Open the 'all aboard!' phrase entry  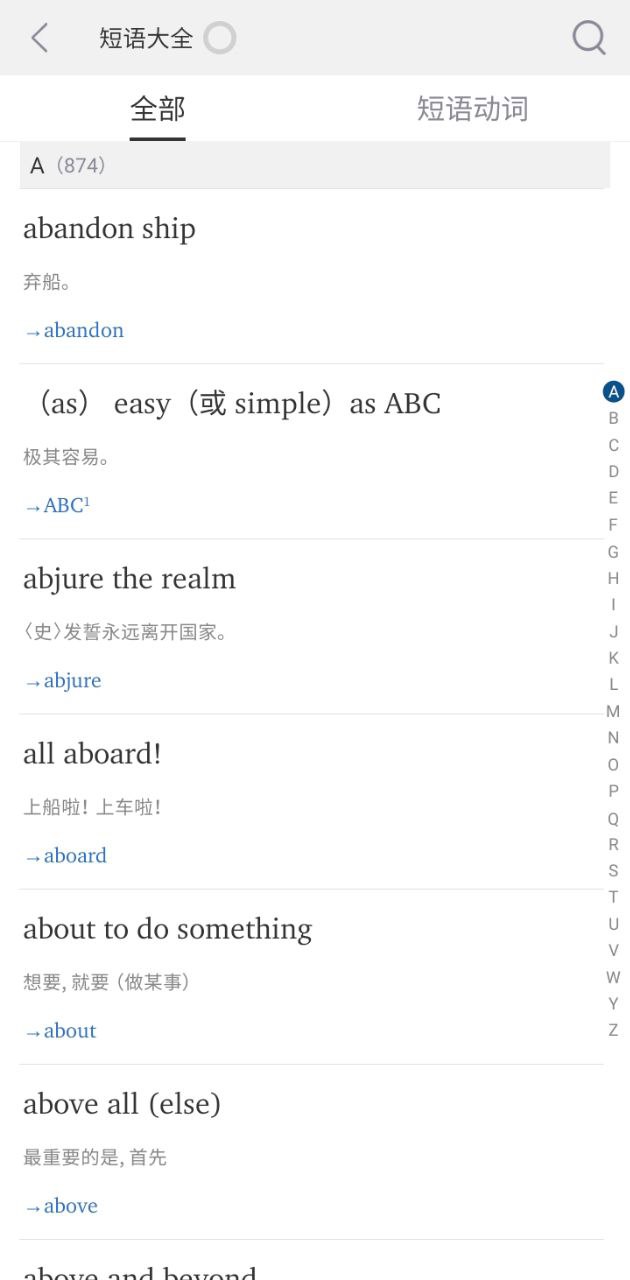click(92, 754)
